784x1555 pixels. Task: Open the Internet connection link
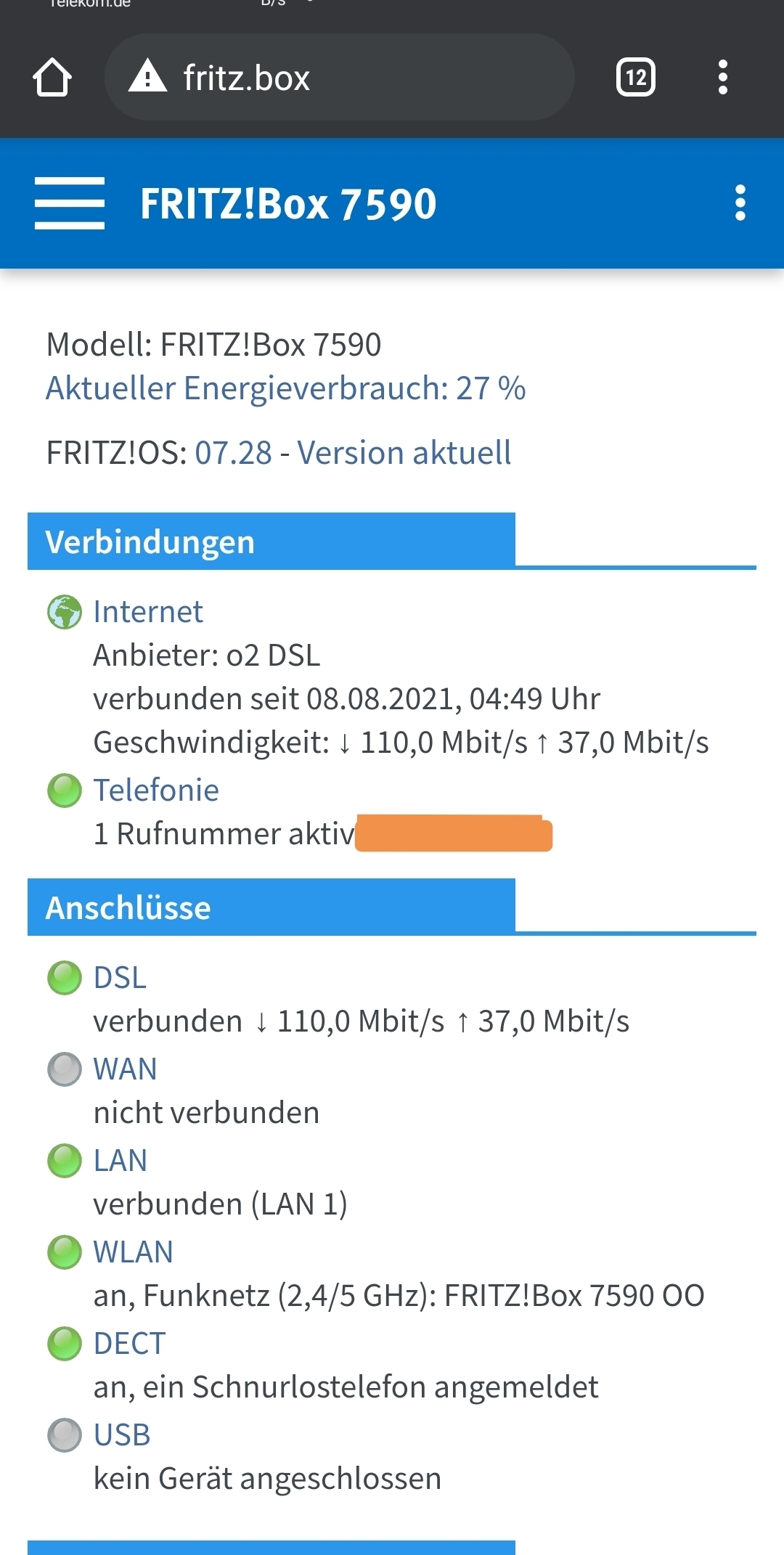click(x=148, y=611)
